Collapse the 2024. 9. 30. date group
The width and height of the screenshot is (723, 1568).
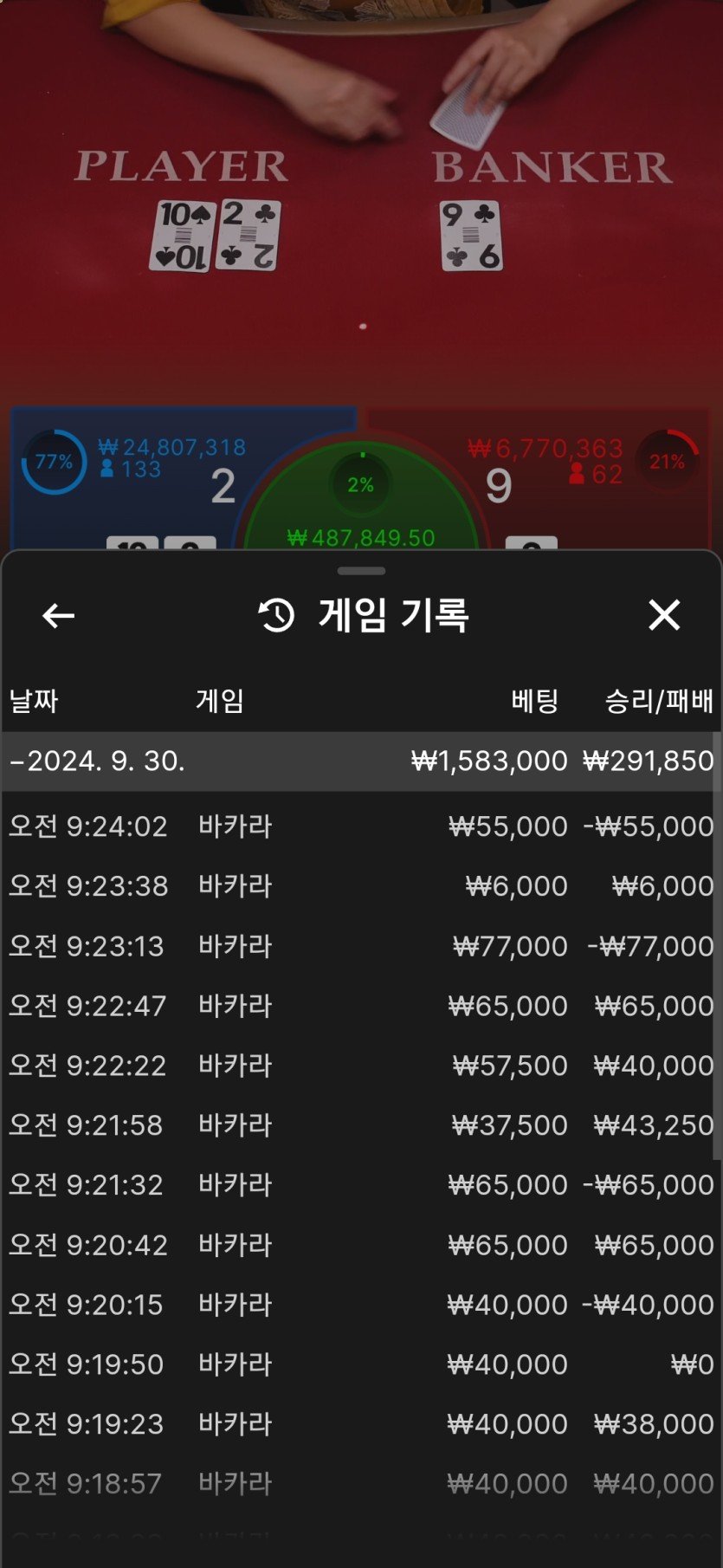98,761
